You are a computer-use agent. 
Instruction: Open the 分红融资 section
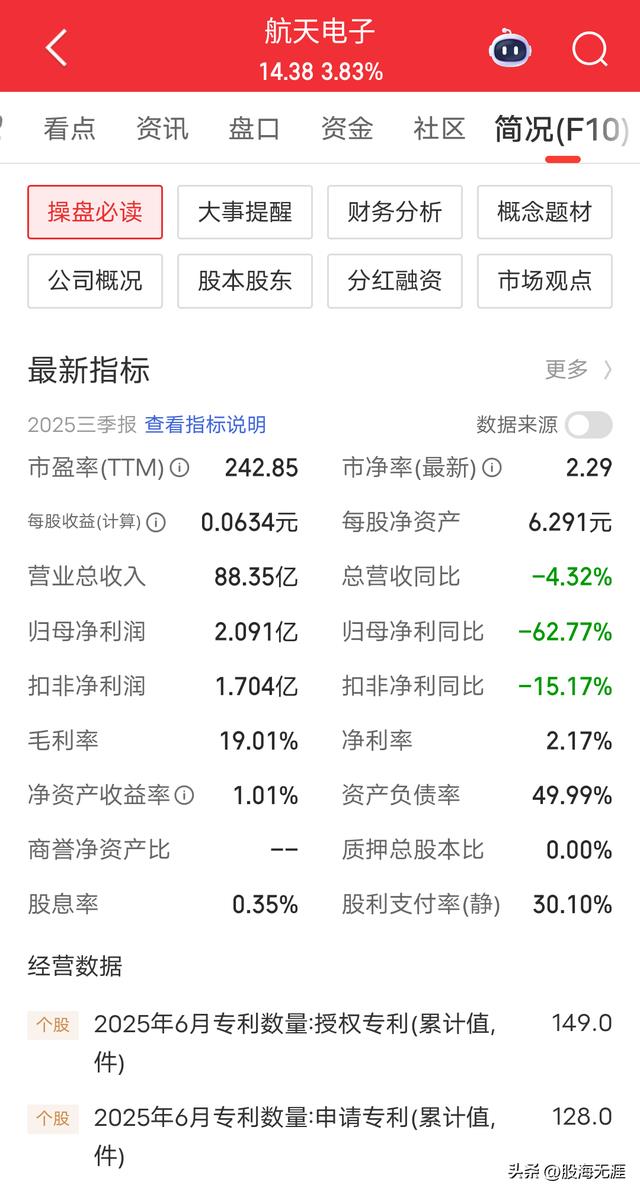395,281
